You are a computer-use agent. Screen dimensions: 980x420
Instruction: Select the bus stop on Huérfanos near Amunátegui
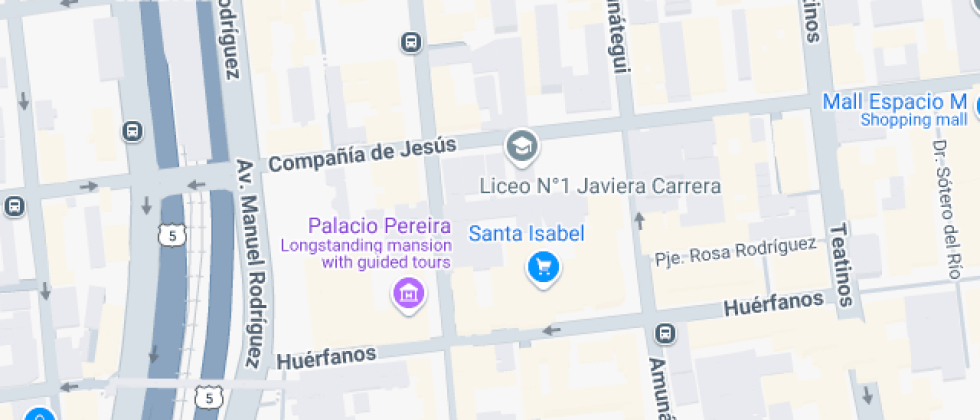(x=663, y=332)
